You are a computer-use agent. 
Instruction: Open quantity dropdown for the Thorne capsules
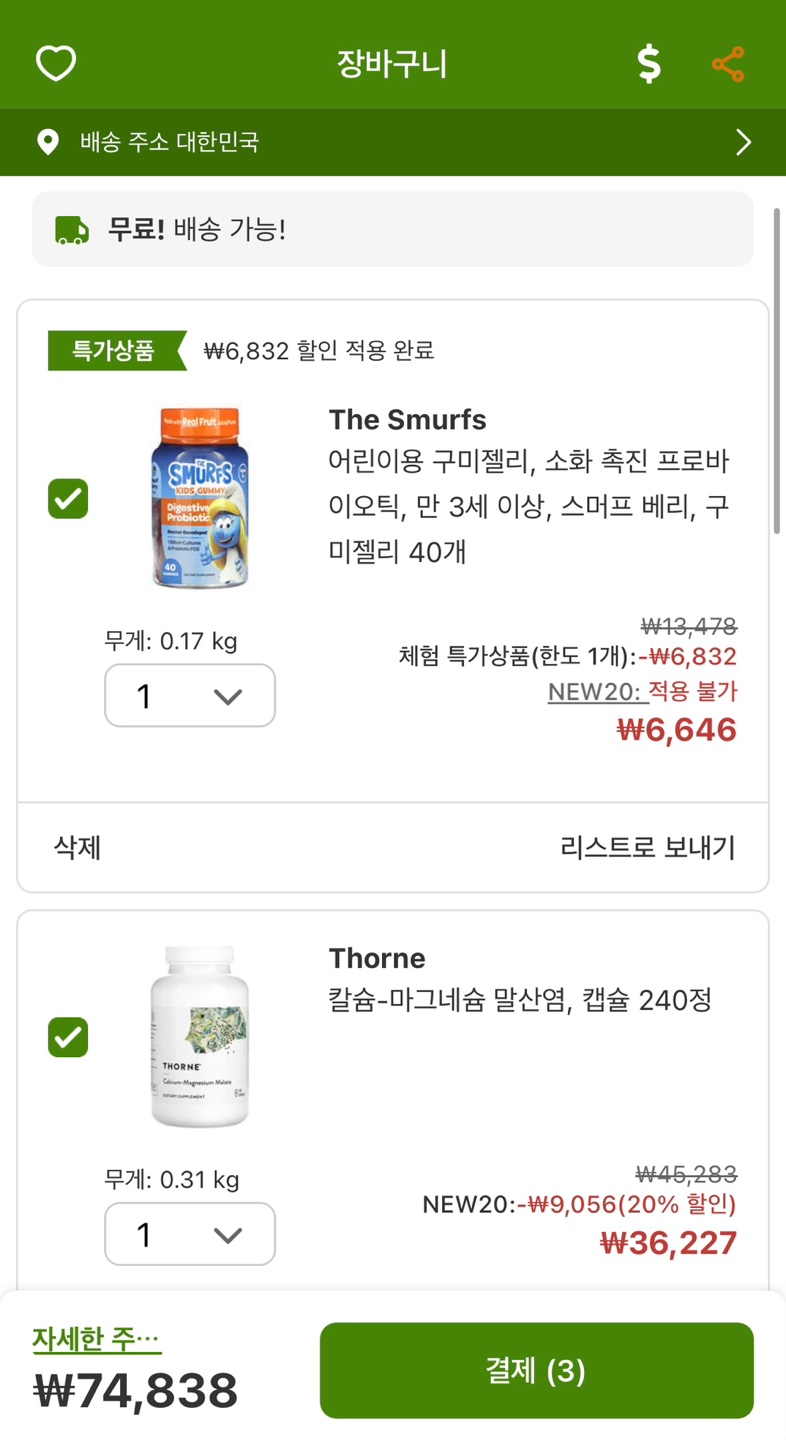[189, 1234]
